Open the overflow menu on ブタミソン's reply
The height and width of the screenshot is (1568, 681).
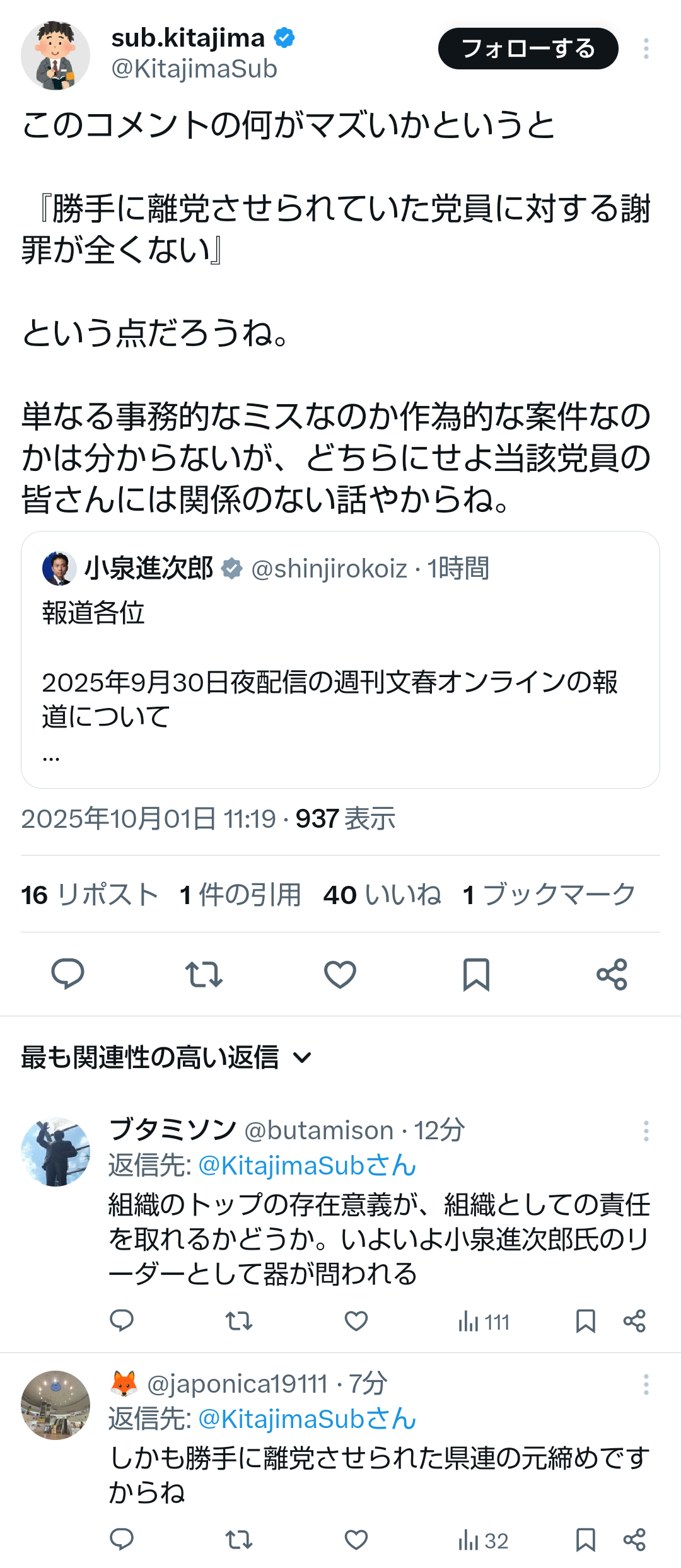[646, 1131]
